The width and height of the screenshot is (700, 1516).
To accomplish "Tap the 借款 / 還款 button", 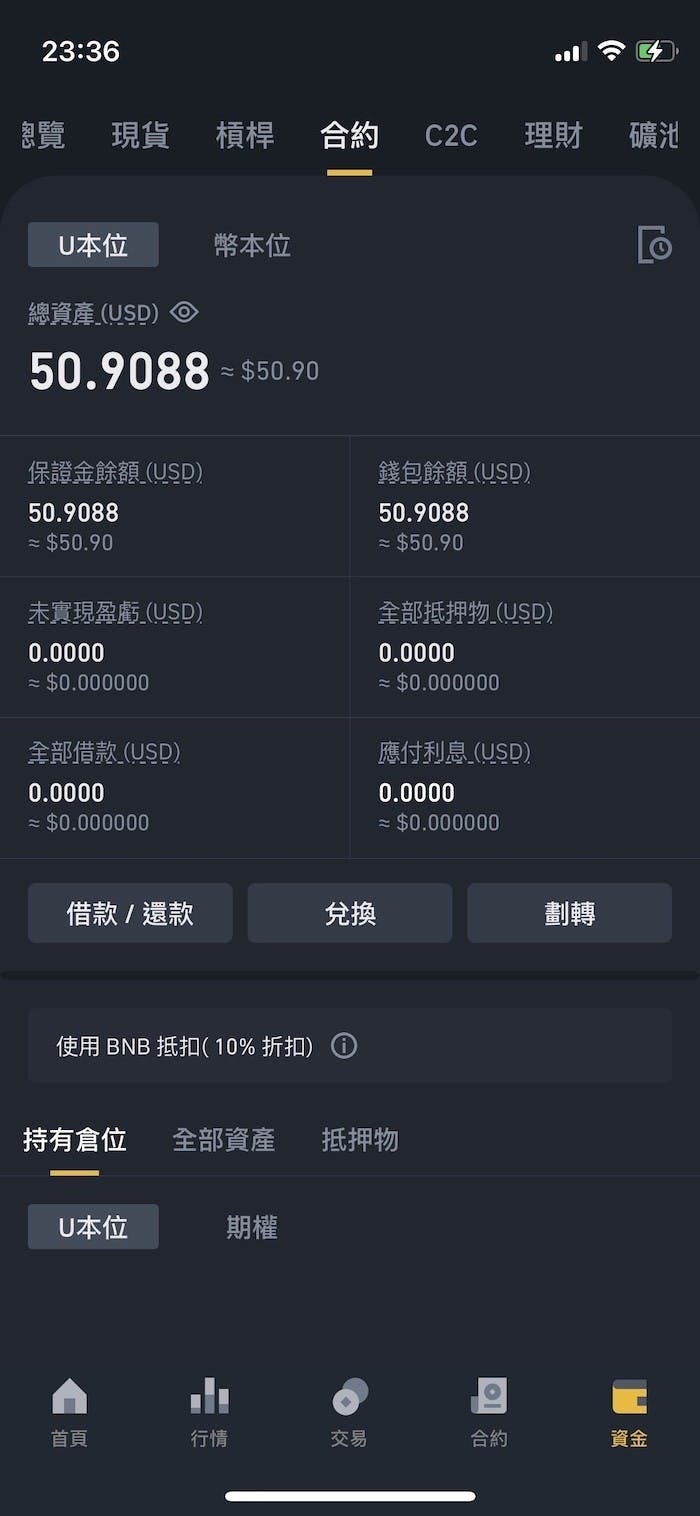I will click(130, 913).
